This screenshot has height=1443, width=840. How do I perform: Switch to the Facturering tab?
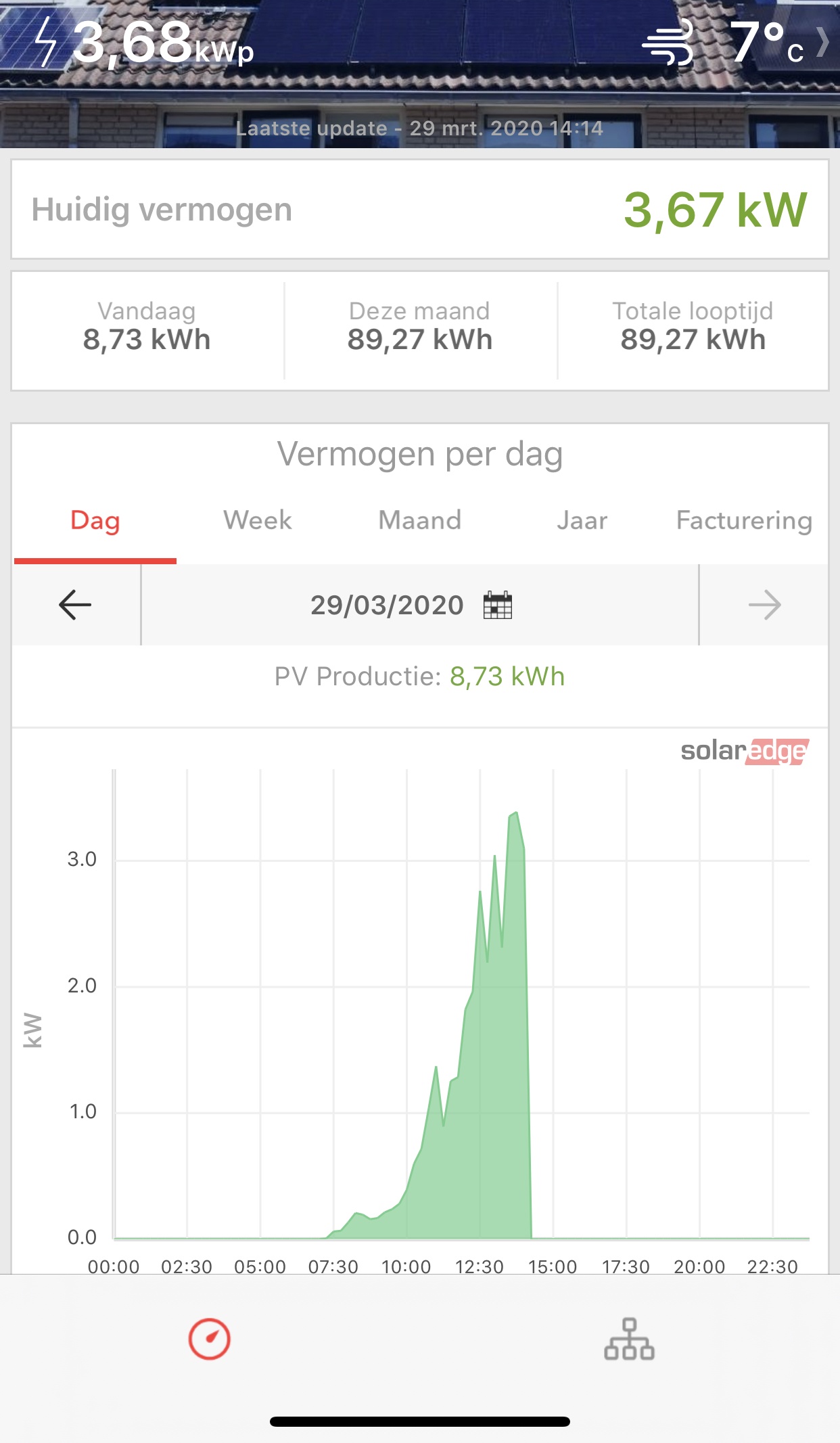pyautogui.click(x=744, y=520)
